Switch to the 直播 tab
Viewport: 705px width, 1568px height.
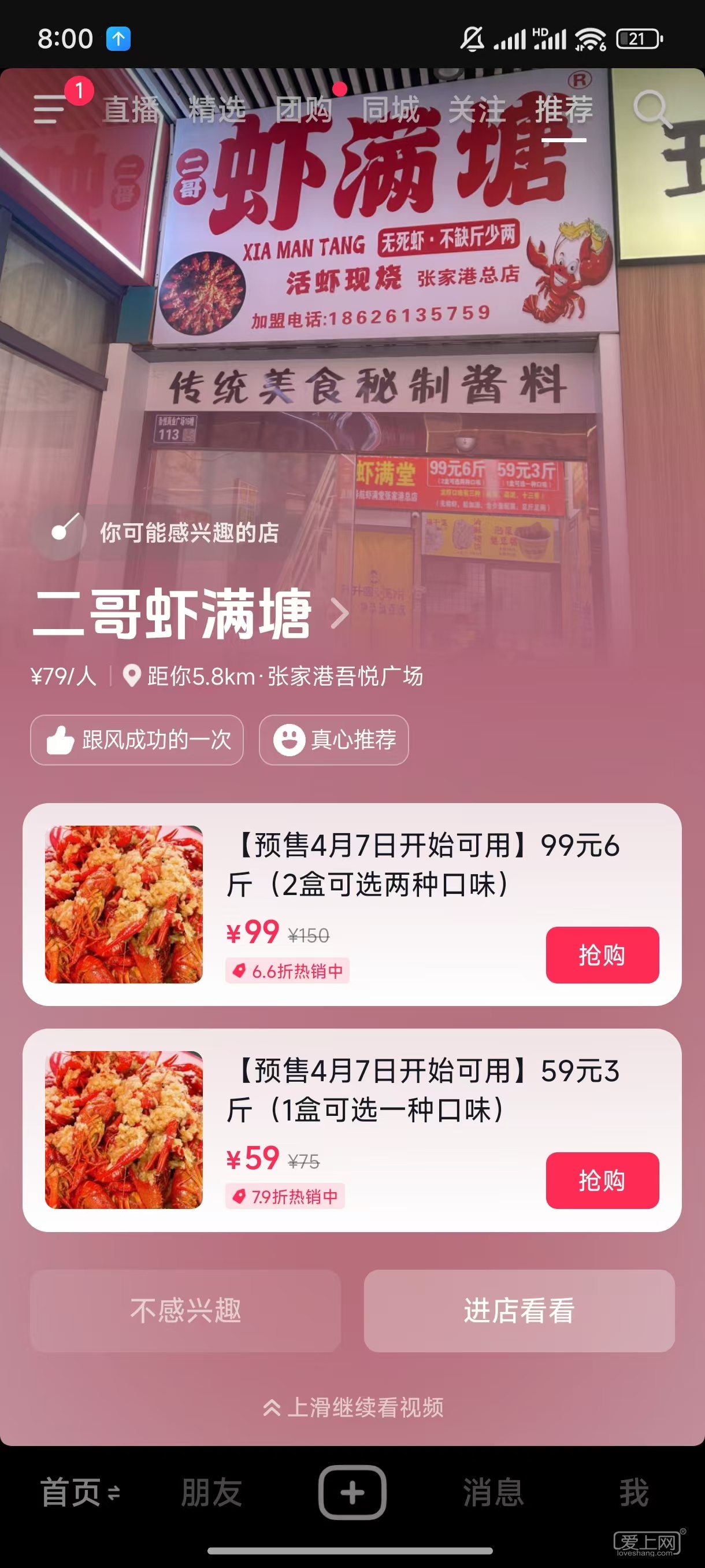(x=131, y=110)
